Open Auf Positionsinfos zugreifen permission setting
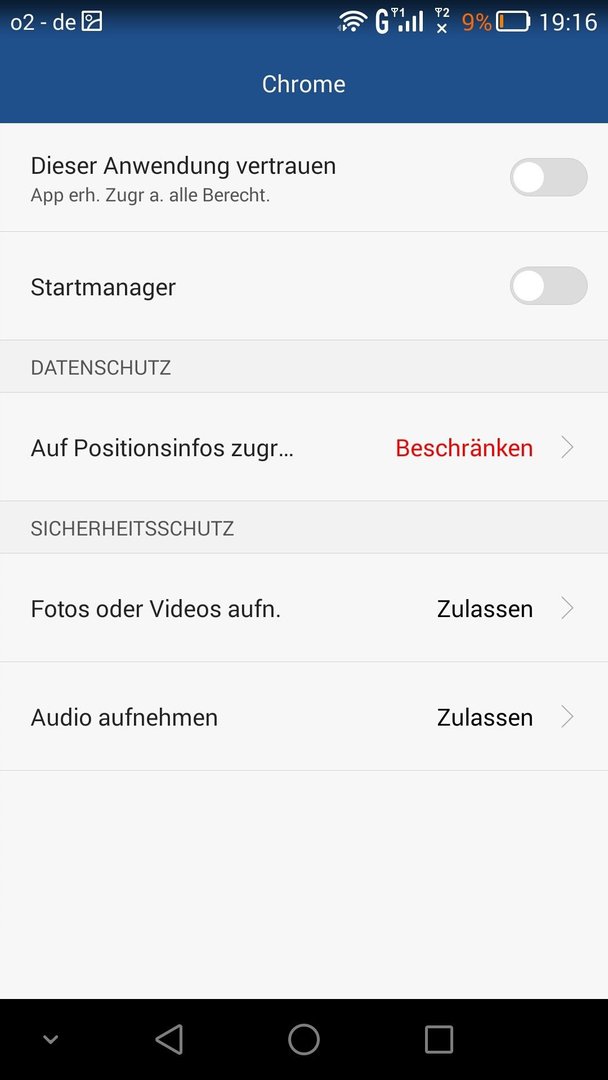Viewport: 608px width, 1080px height. pyautogui.click(x=304, y=448)
